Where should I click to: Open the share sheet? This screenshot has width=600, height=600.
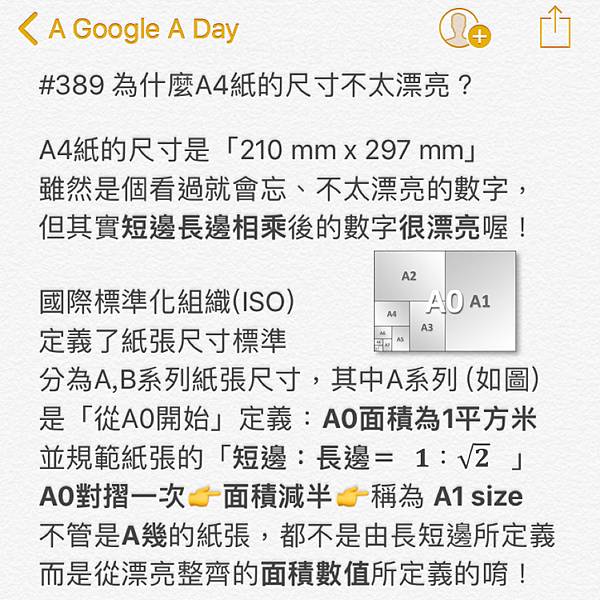tap(554, 27)
